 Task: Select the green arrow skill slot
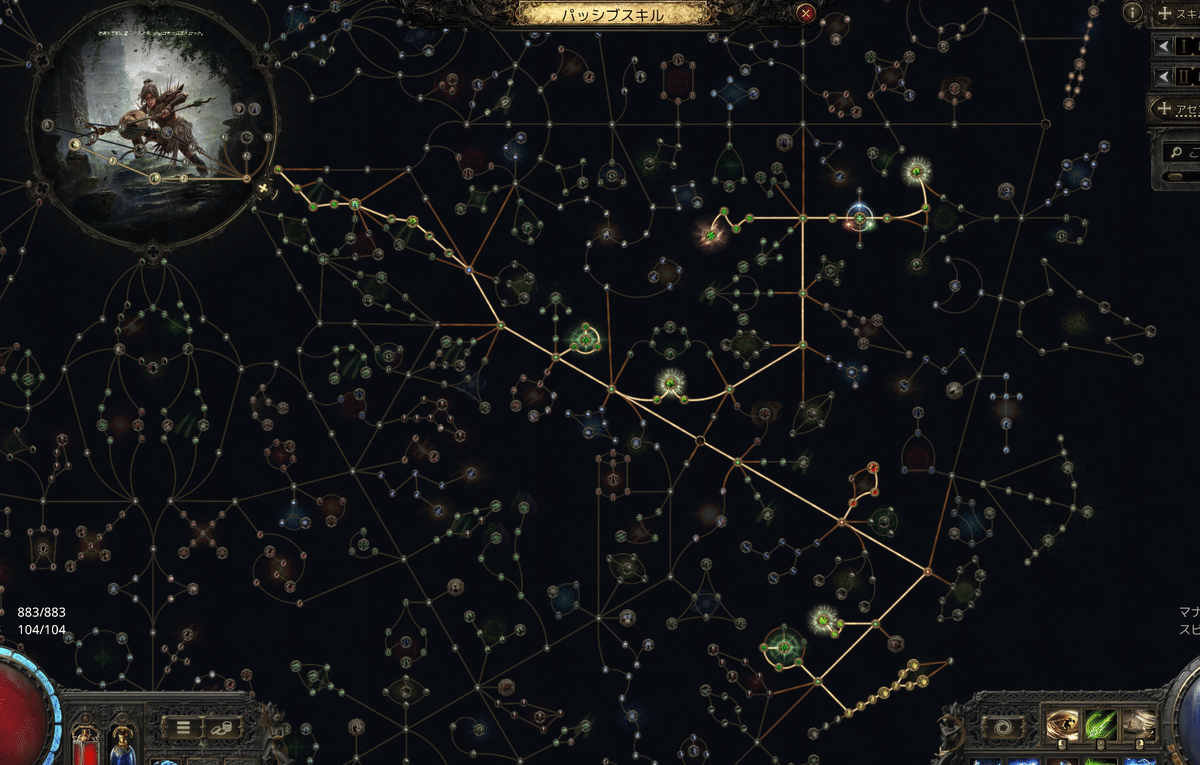point(1101,725)
